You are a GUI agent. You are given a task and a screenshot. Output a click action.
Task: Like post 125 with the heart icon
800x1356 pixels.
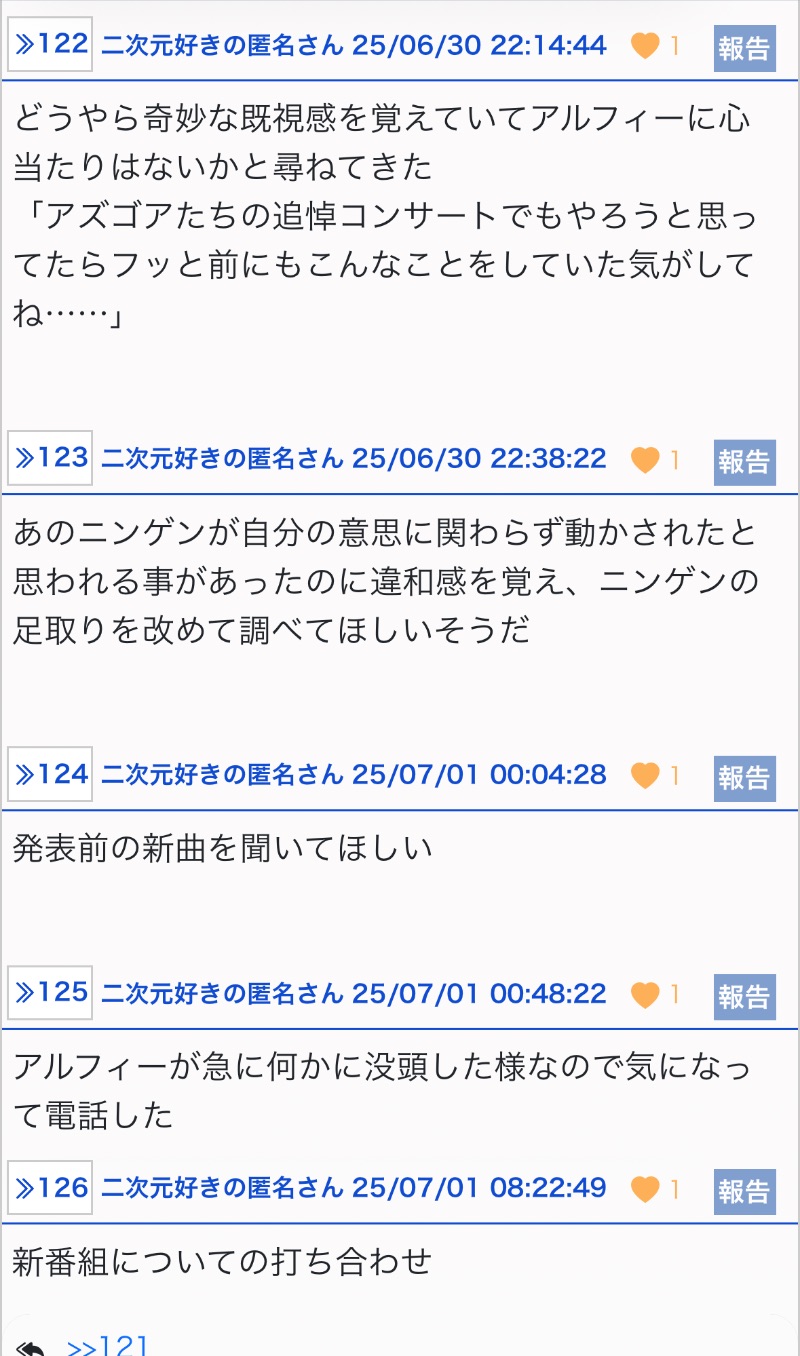[646, 994]
